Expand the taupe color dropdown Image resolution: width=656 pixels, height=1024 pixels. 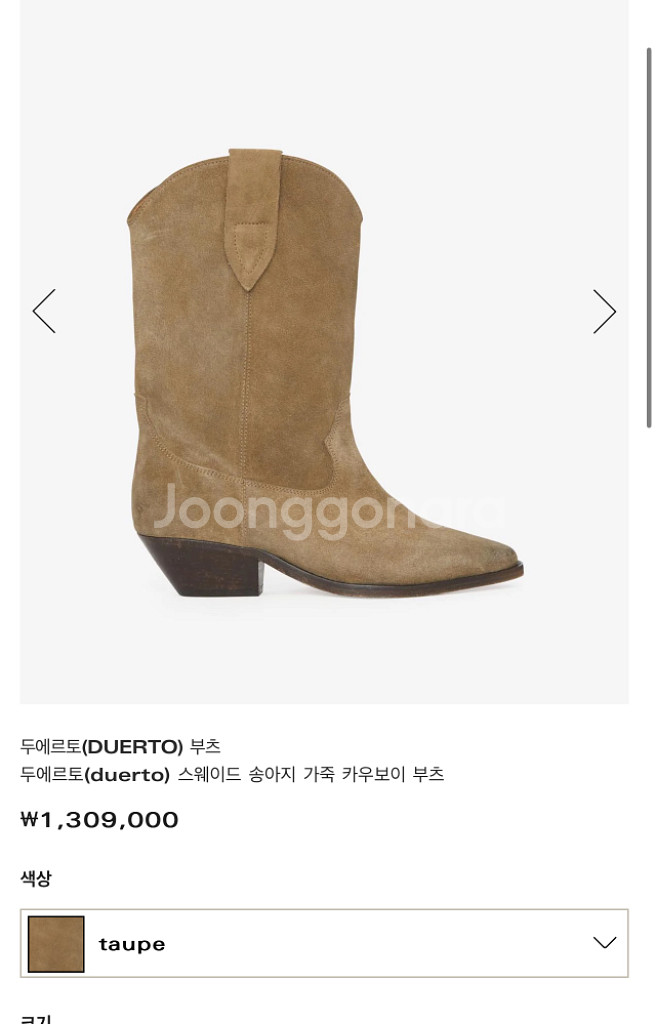(x=604, y=943)
